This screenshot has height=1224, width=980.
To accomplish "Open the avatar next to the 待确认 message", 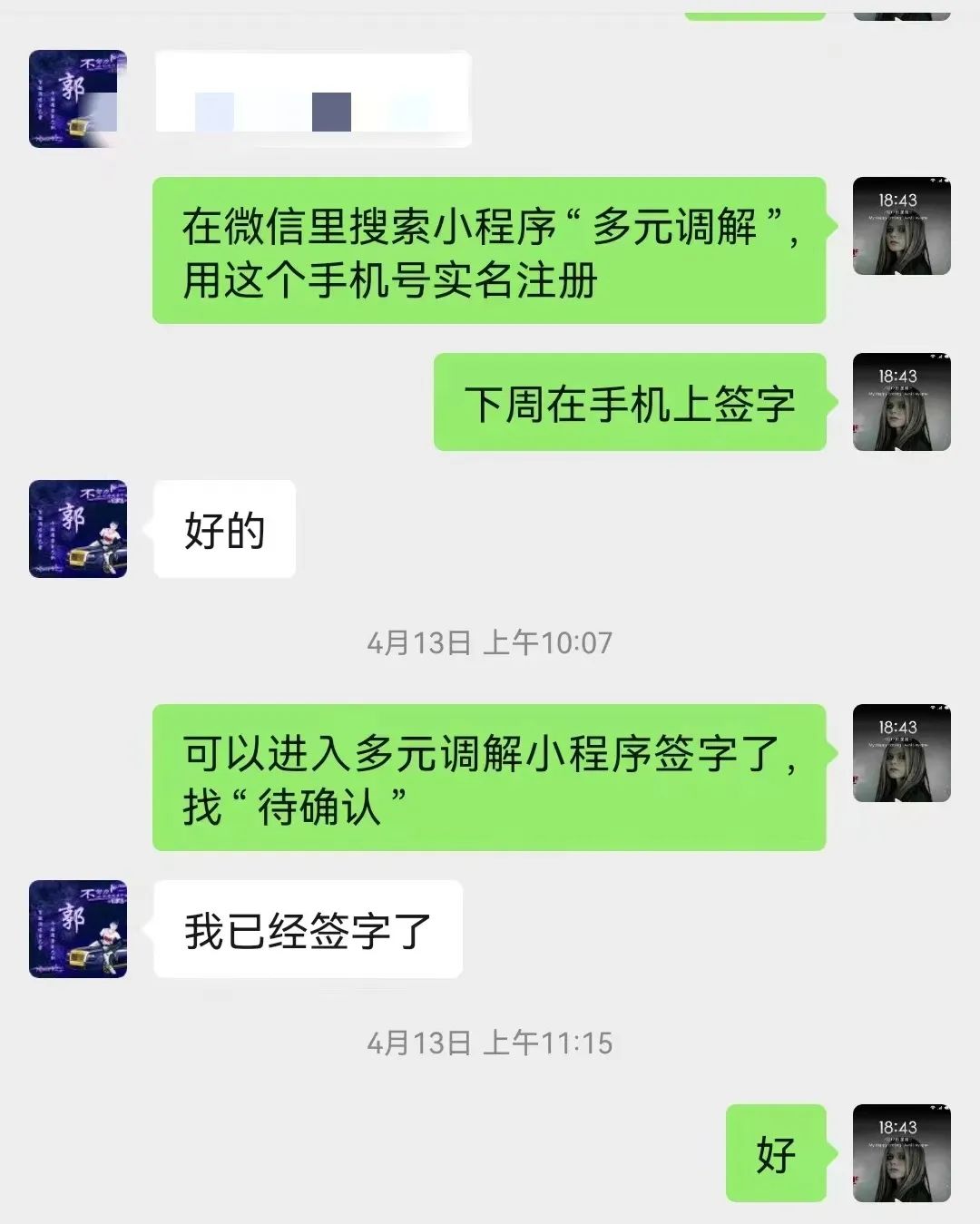I will click(901, 753).
